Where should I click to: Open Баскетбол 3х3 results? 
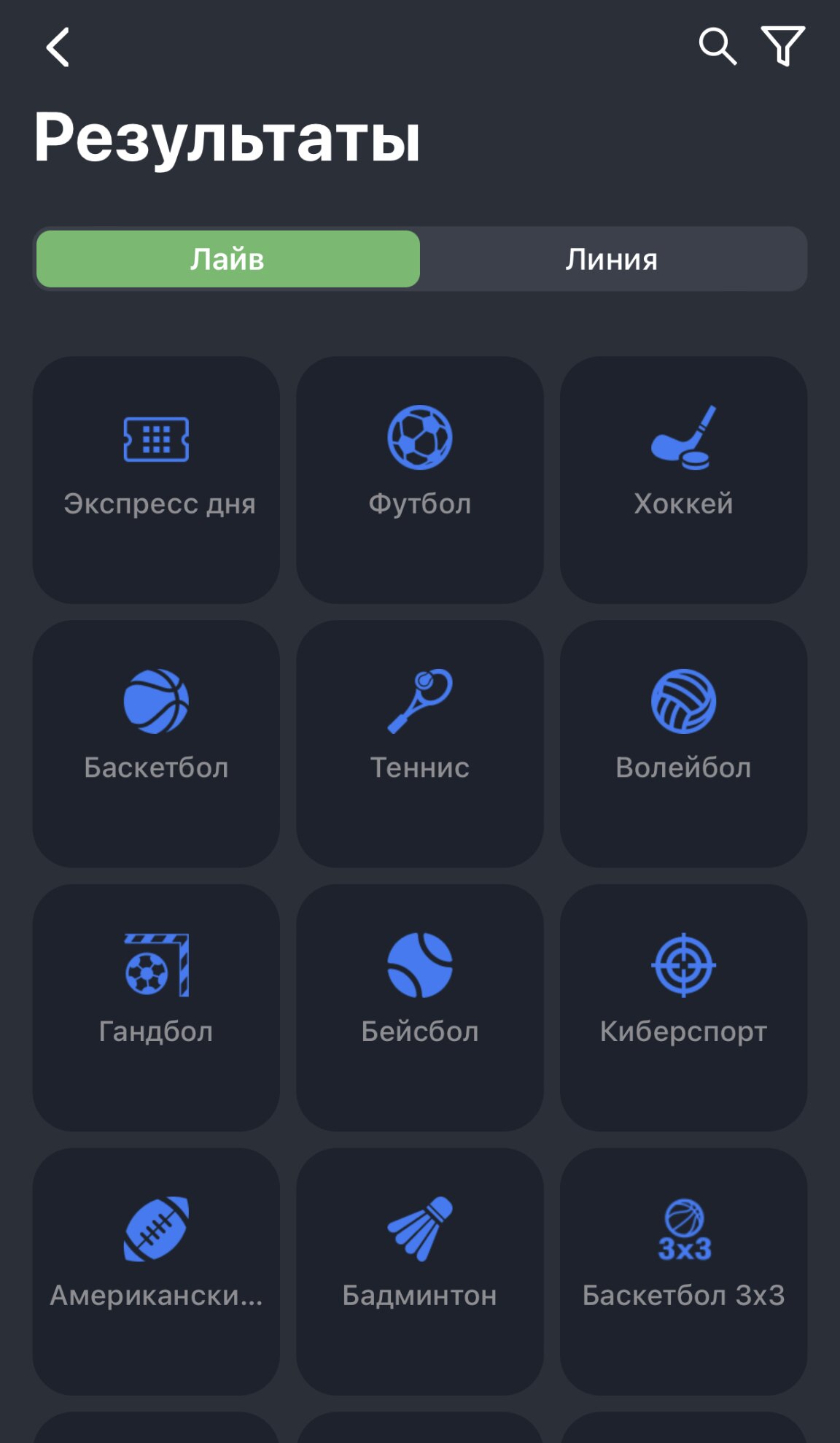coord(683,1272)
